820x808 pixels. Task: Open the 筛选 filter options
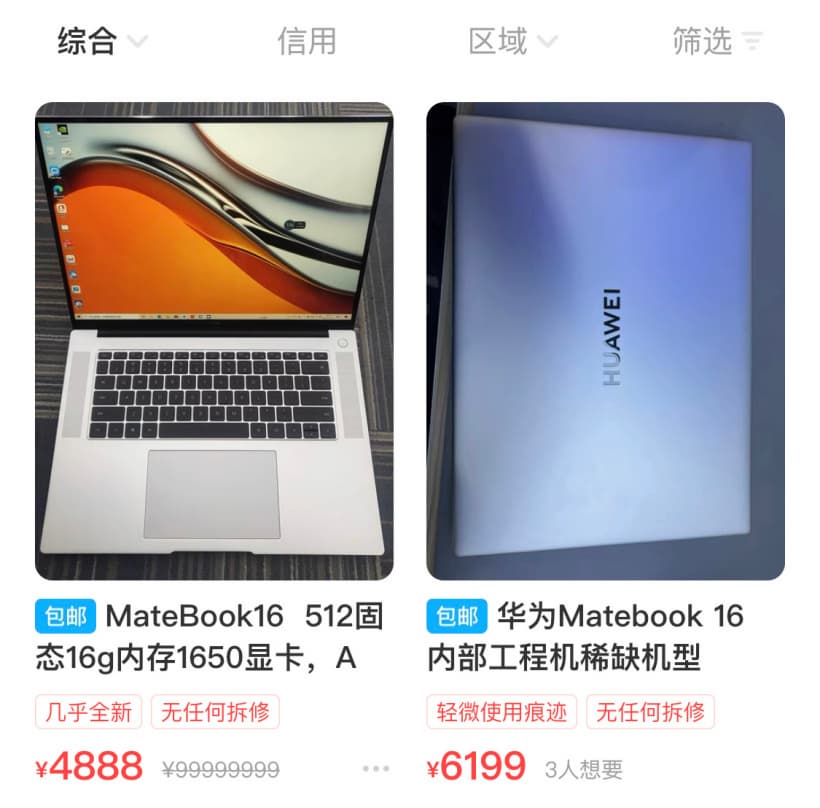click(718, 41)
